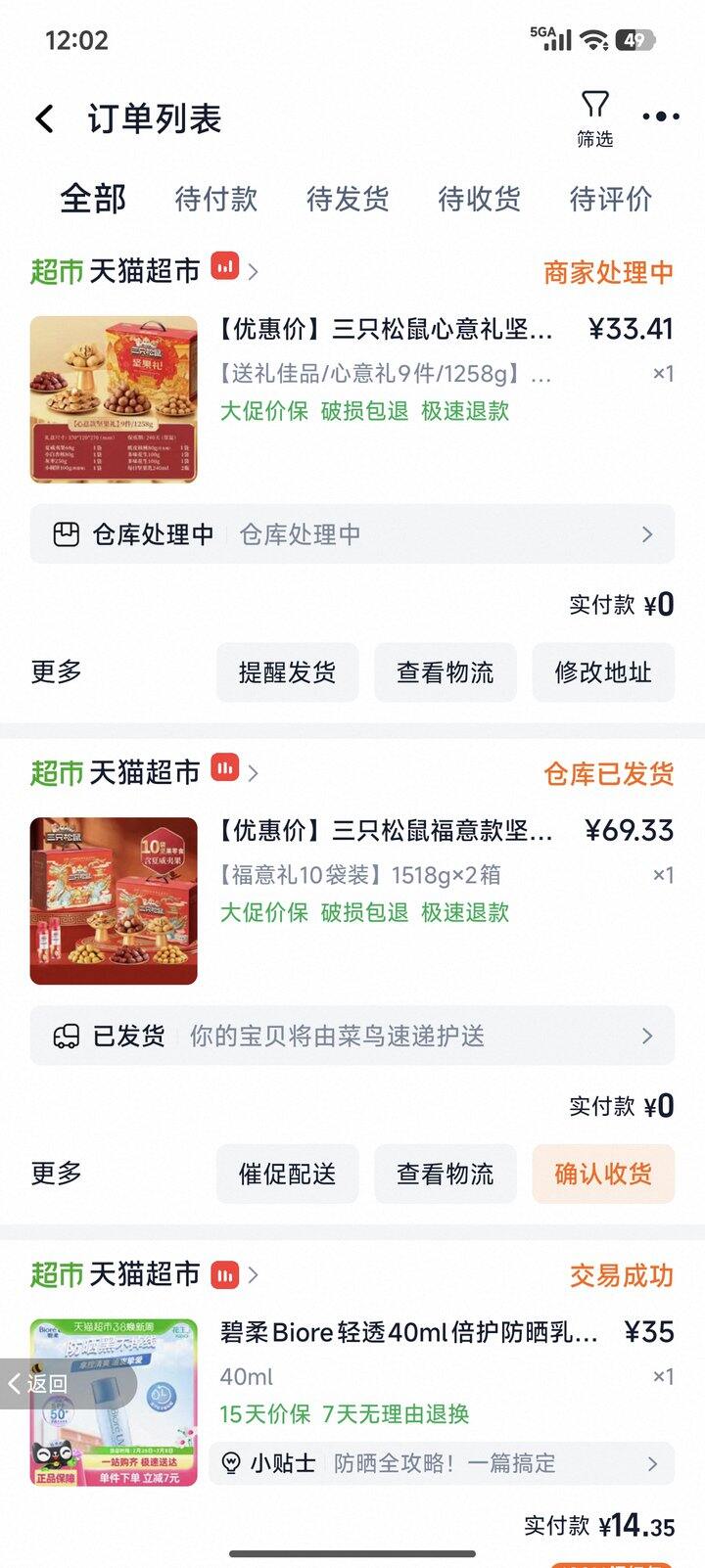
Task: Confirm receipt with 确认收货
Action: [603, 1174]
